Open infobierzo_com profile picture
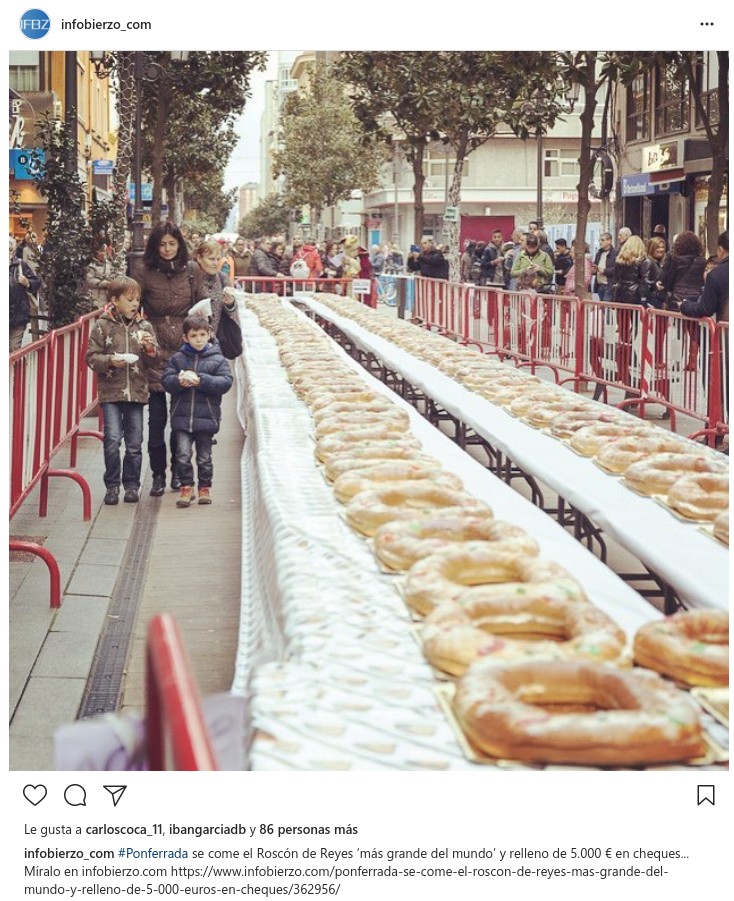The height and width of the screenshot is (901, 734). tap(35, 24)
